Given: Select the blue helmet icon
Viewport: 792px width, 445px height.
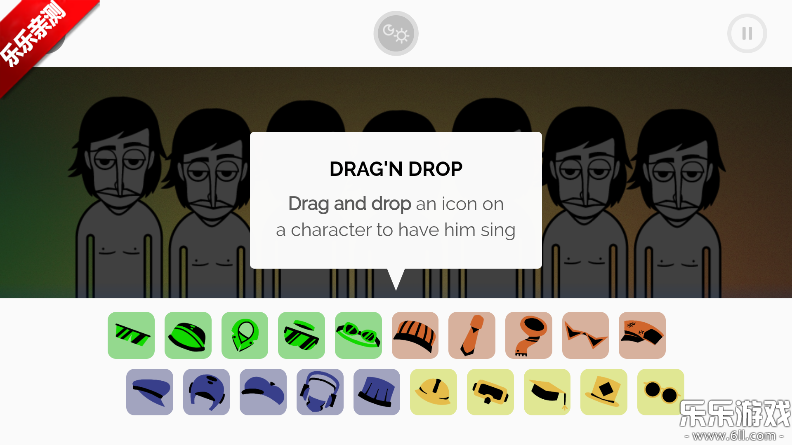Looking at the screenshot, I should 206,392.
